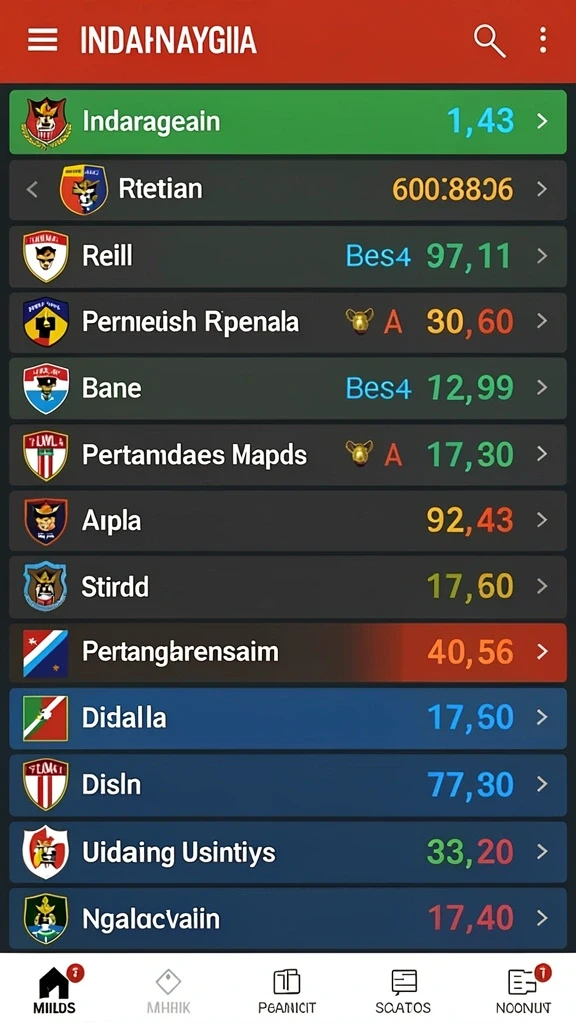Select the Pernieuish Rpenala row
This screenshot has height=1024, width=576.
point(288,323)
